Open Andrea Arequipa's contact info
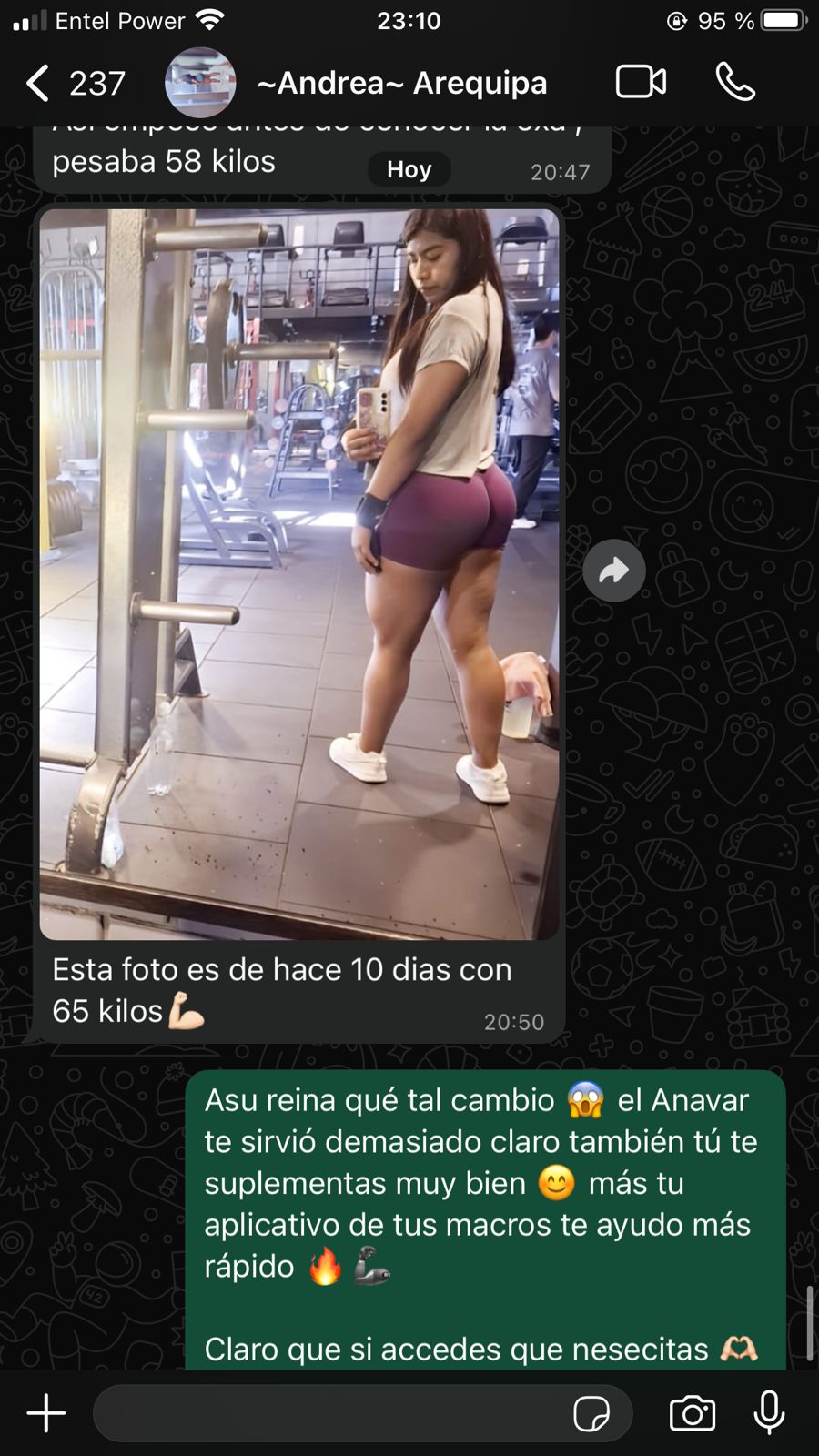This screenshot has height=1456, width=819. [x=401, y=83]
